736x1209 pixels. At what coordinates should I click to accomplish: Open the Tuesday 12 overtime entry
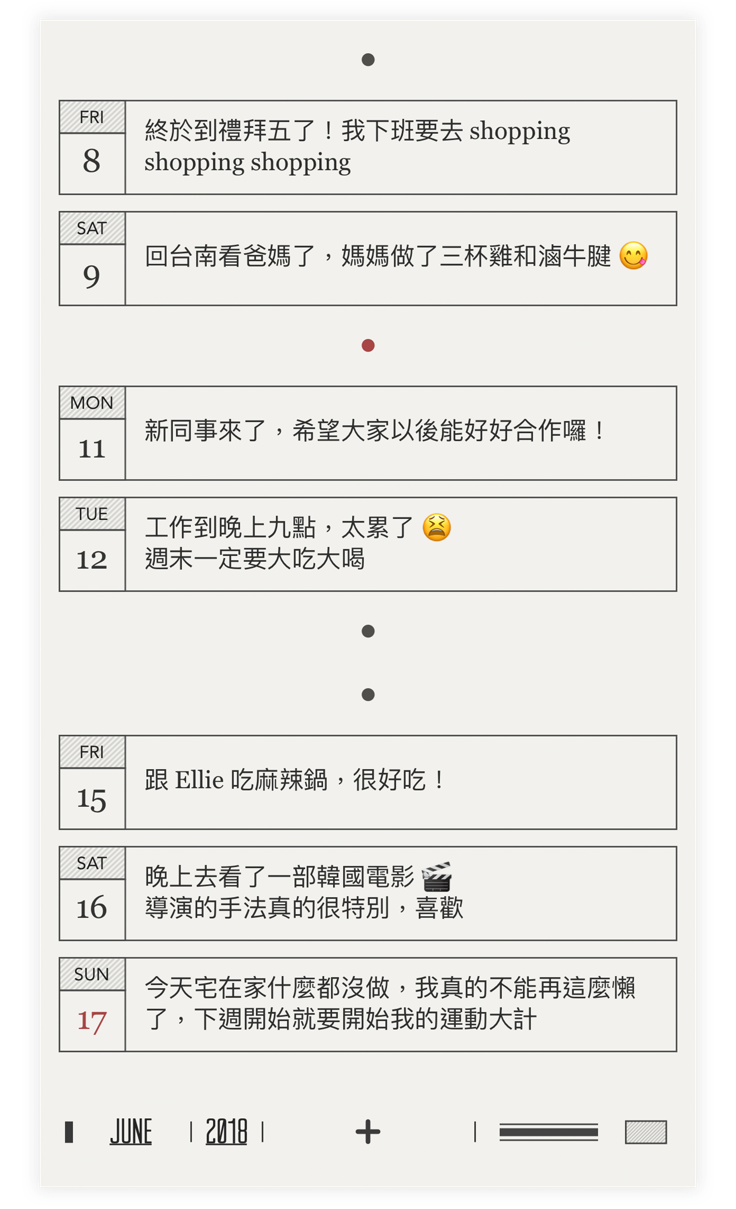tap(400, 544)
